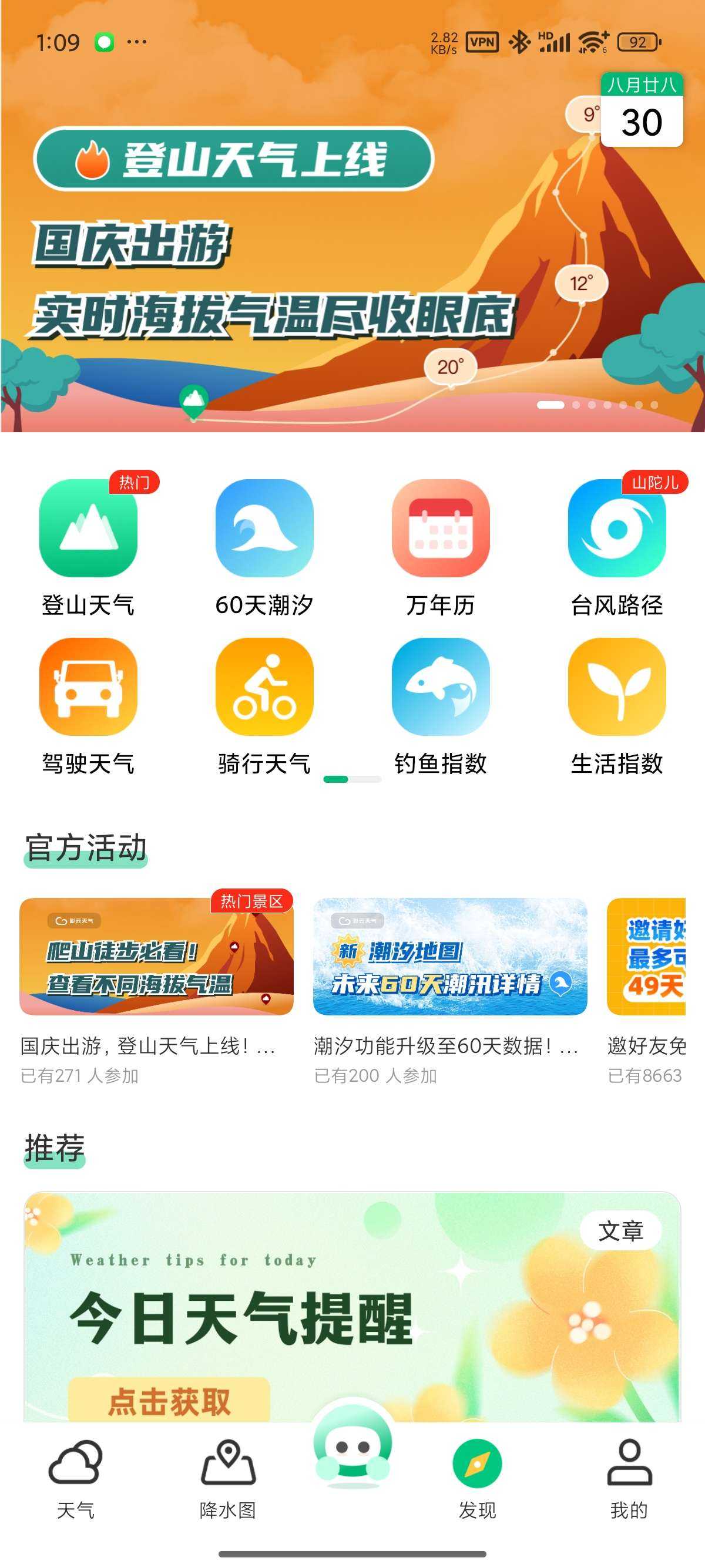Open the robot assistant in the bottom bar
The width and height of the screenshot is (705, 1568).
point(352,1449)
